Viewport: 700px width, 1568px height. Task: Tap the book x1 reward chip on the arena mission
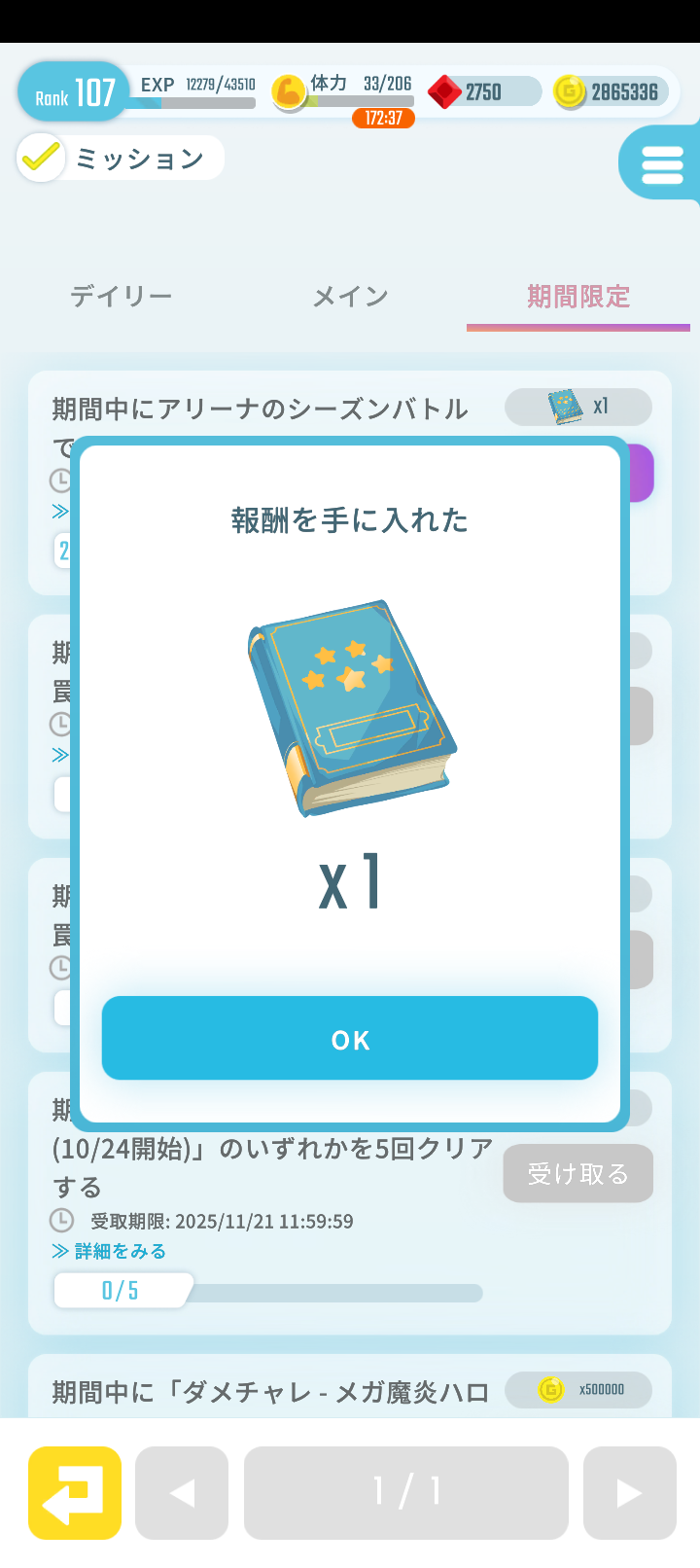[x=577, y=408]
